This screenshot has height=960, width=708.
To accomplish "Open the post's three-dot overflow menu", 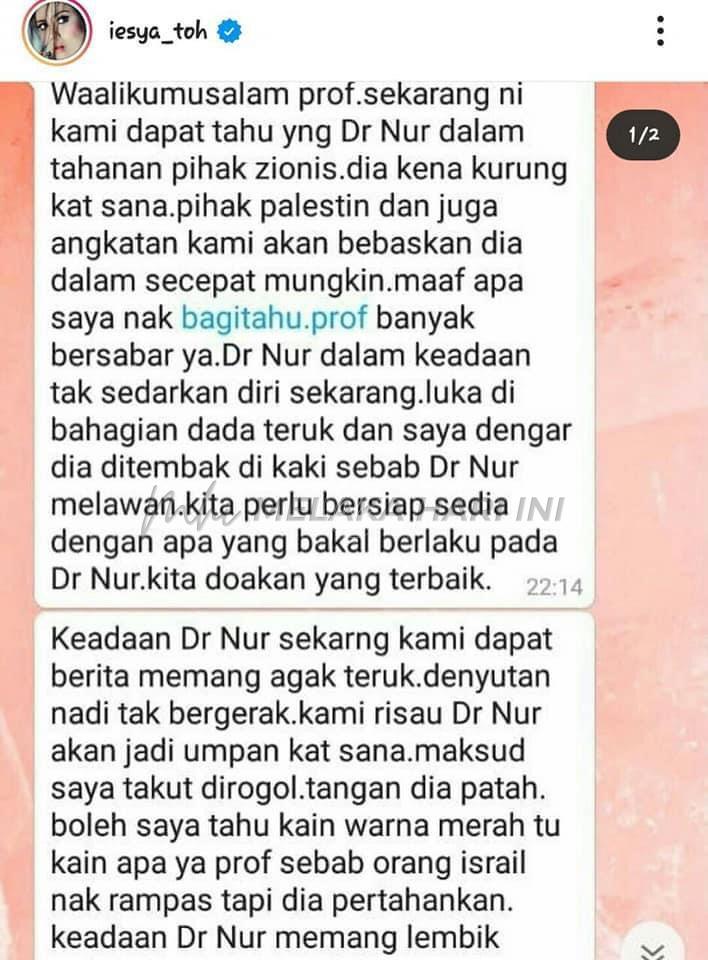I will (x=660, y=31).
